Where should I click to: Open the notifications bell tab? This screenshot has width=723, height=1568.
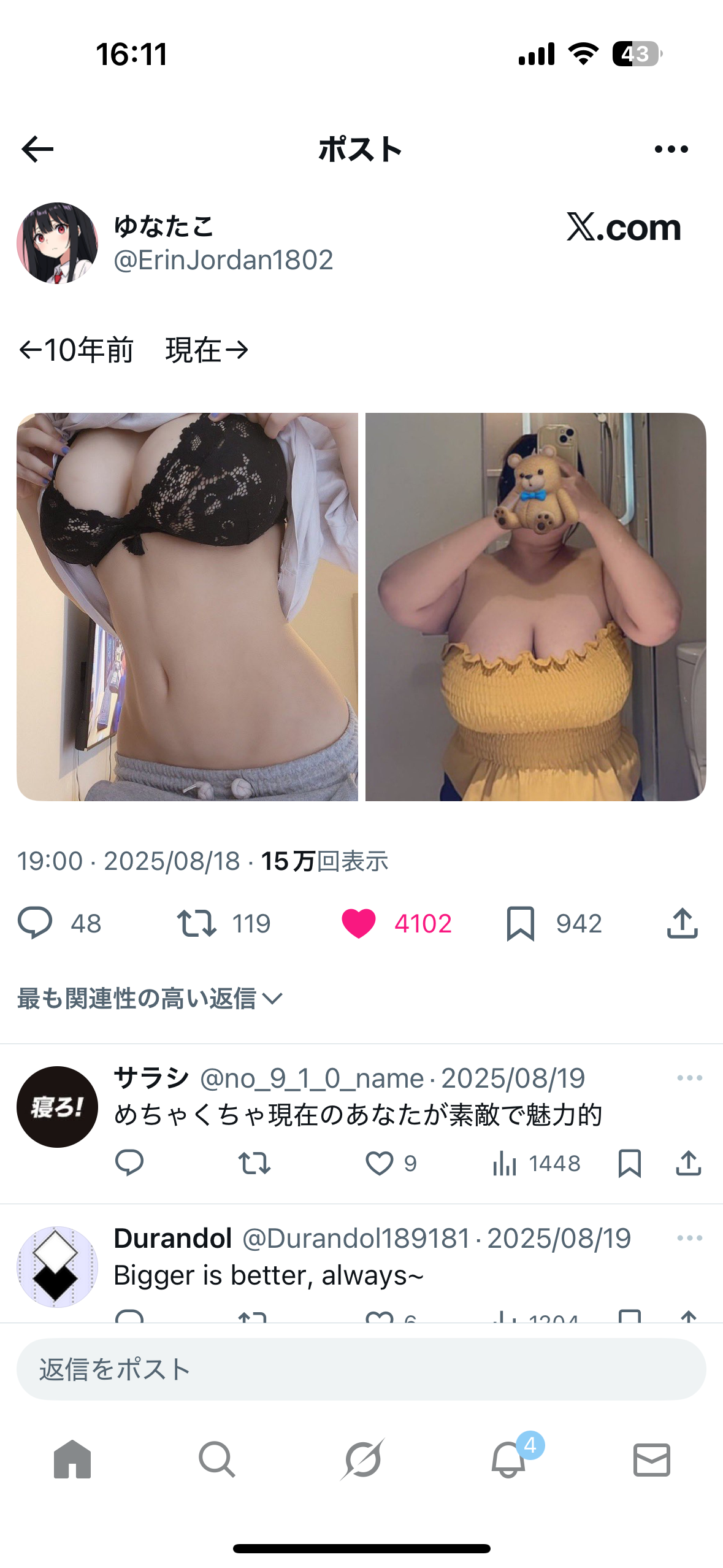click(508, 1459)
